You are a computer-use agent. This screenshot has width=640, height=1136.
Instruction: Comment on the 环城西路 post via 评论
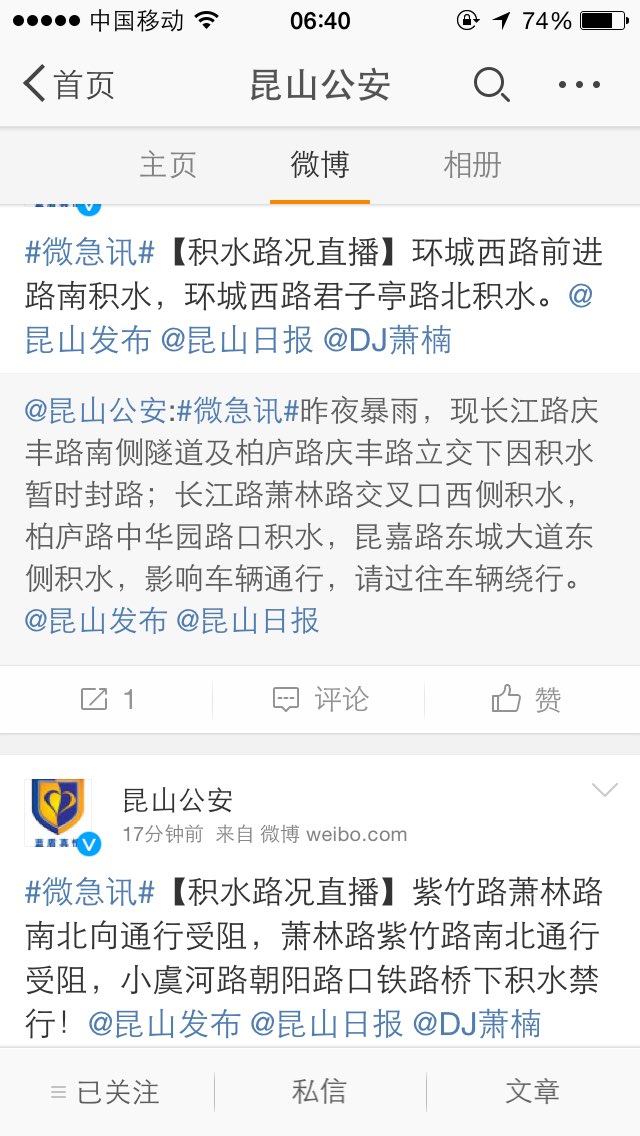point(320,699)
